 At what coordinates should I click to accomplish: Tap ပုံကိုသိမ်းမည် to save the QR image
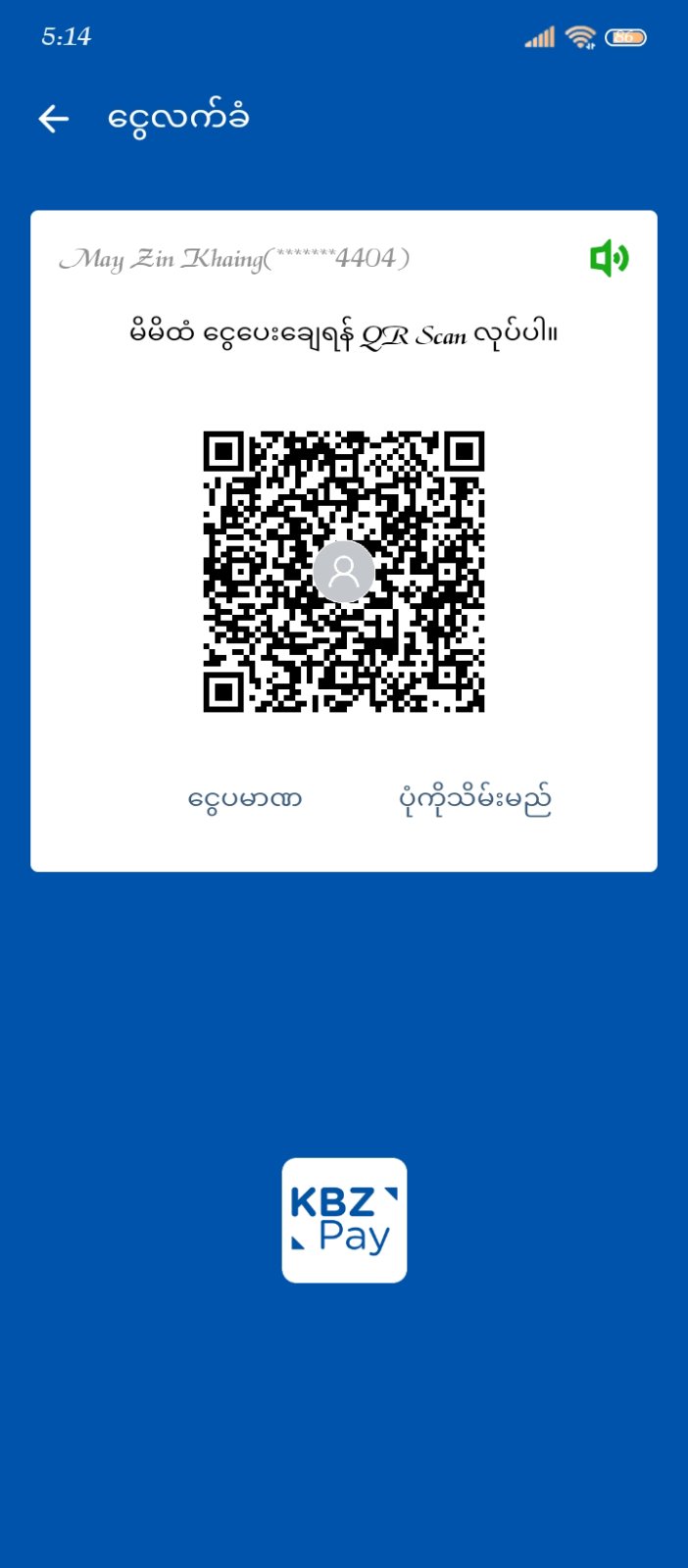[475, 799]
